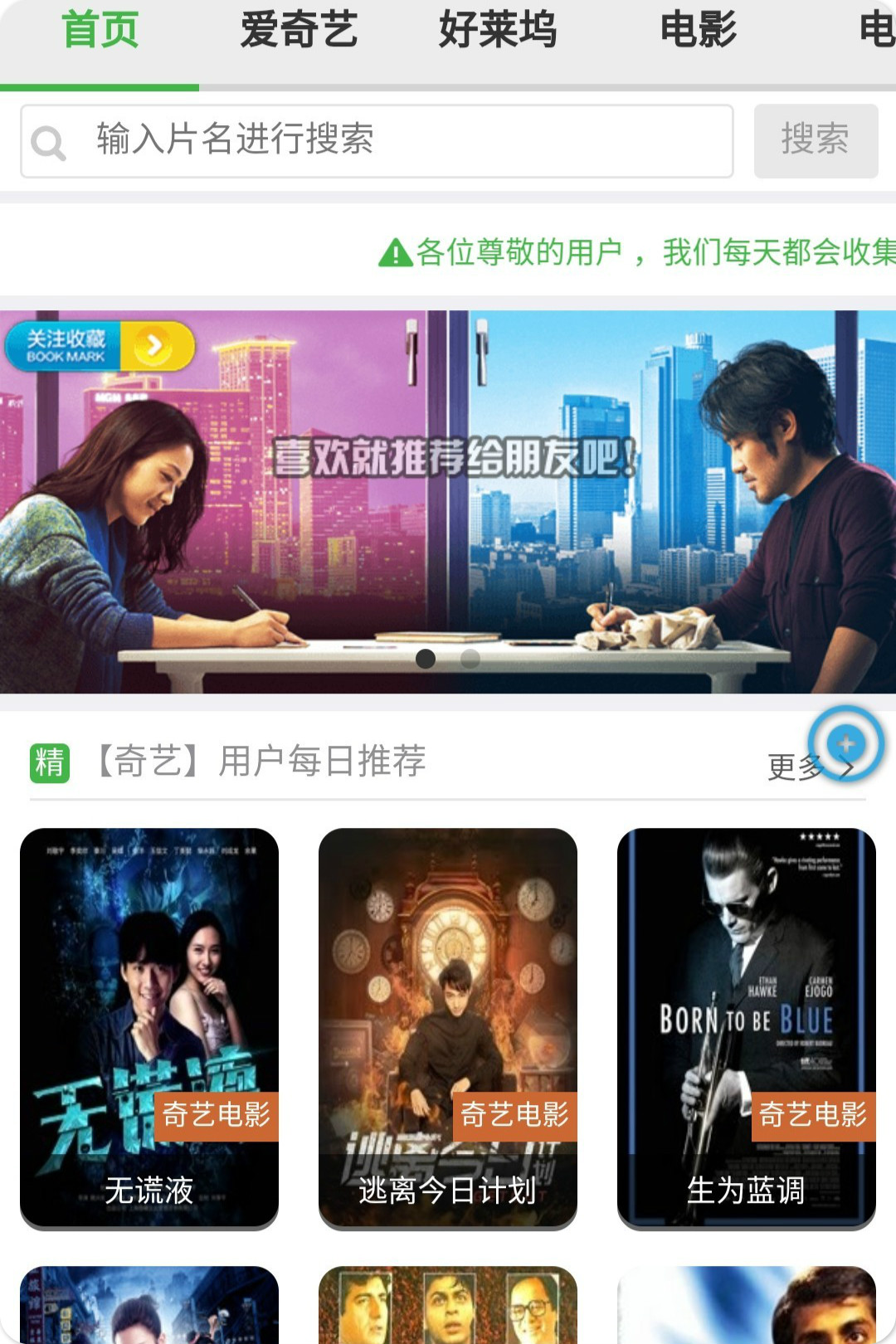The image size is (896, 1344).
Task: Expand the 更多 chevron for daily recommendations
Action: 847,767
